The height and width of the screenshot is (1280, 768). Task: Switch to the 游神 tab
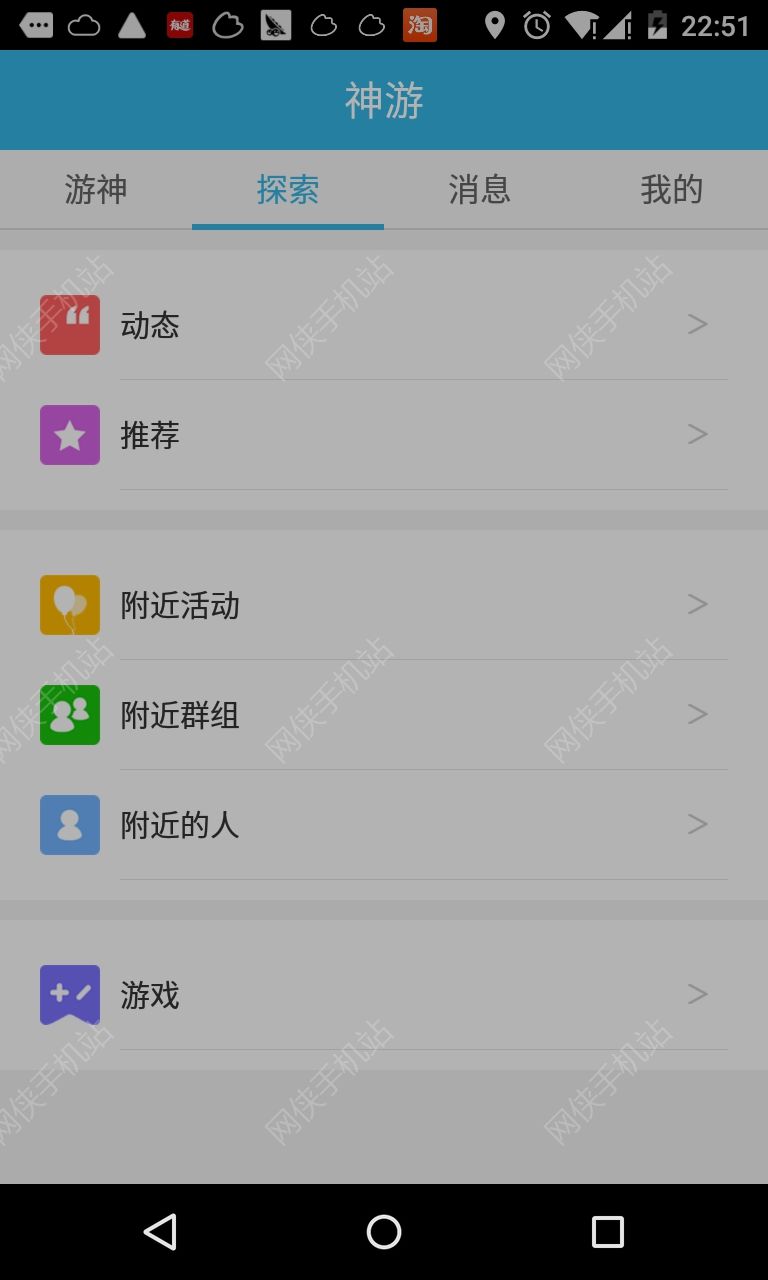point(96,189)
